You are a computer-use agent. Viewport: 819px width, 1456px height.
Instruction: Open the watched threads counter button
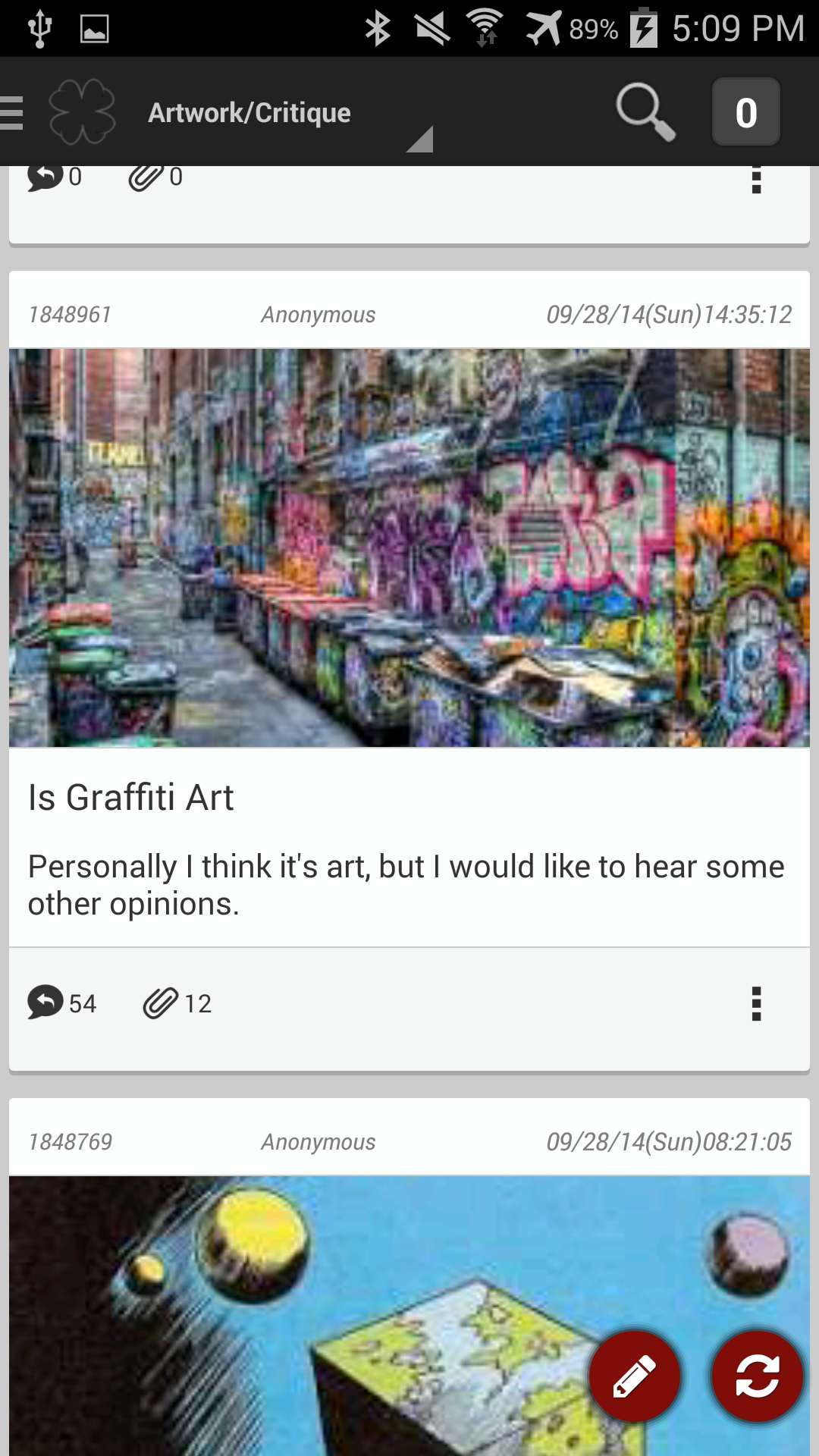pos(745,112)
